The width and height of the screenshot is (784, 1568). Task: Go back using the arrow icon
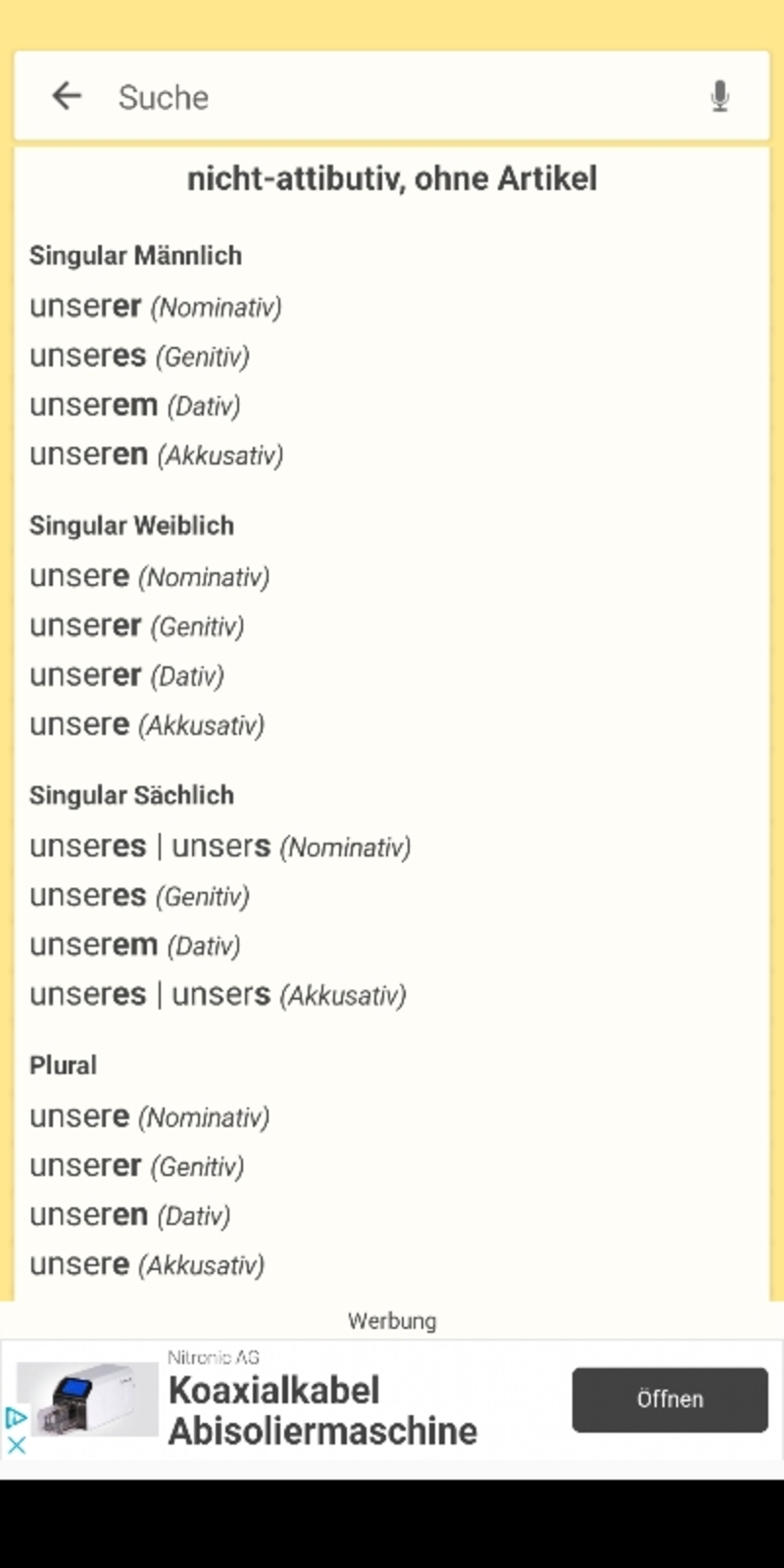click(x=67, y=96)
